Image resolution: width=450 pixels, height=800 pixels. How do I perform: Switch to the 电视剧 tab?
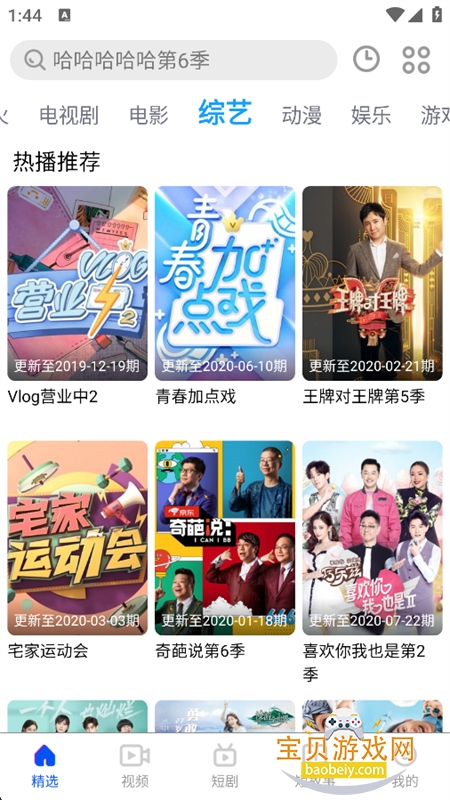click(69, 115)
